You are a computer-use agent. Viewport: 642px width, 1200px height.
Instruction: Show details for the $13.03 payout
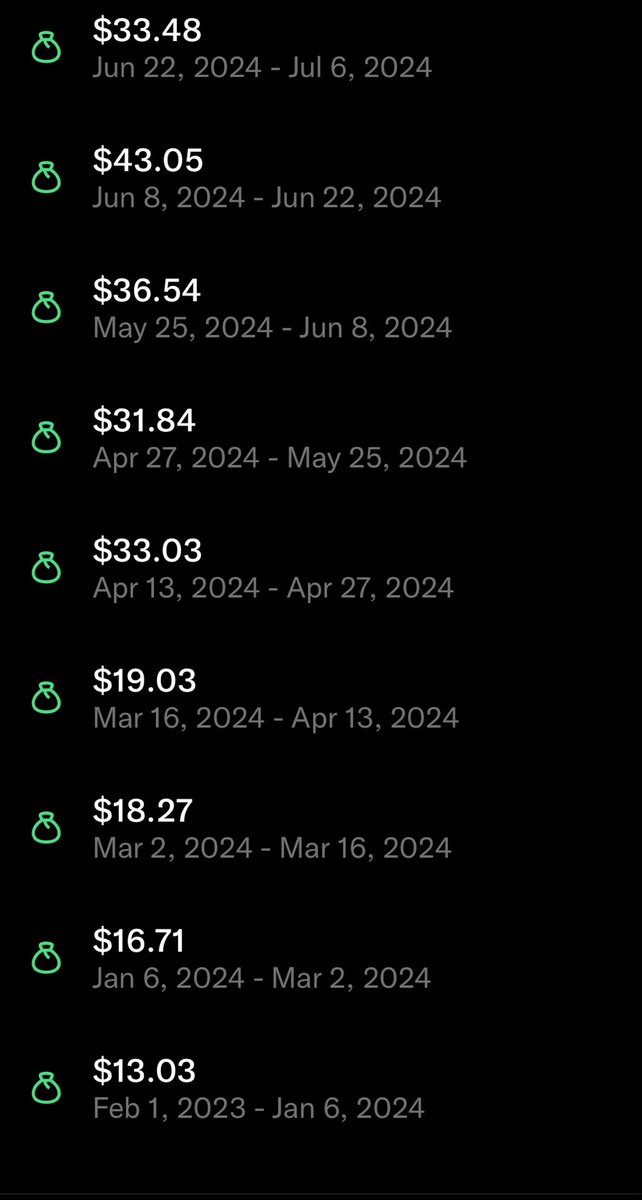[x=258, y=1088]
